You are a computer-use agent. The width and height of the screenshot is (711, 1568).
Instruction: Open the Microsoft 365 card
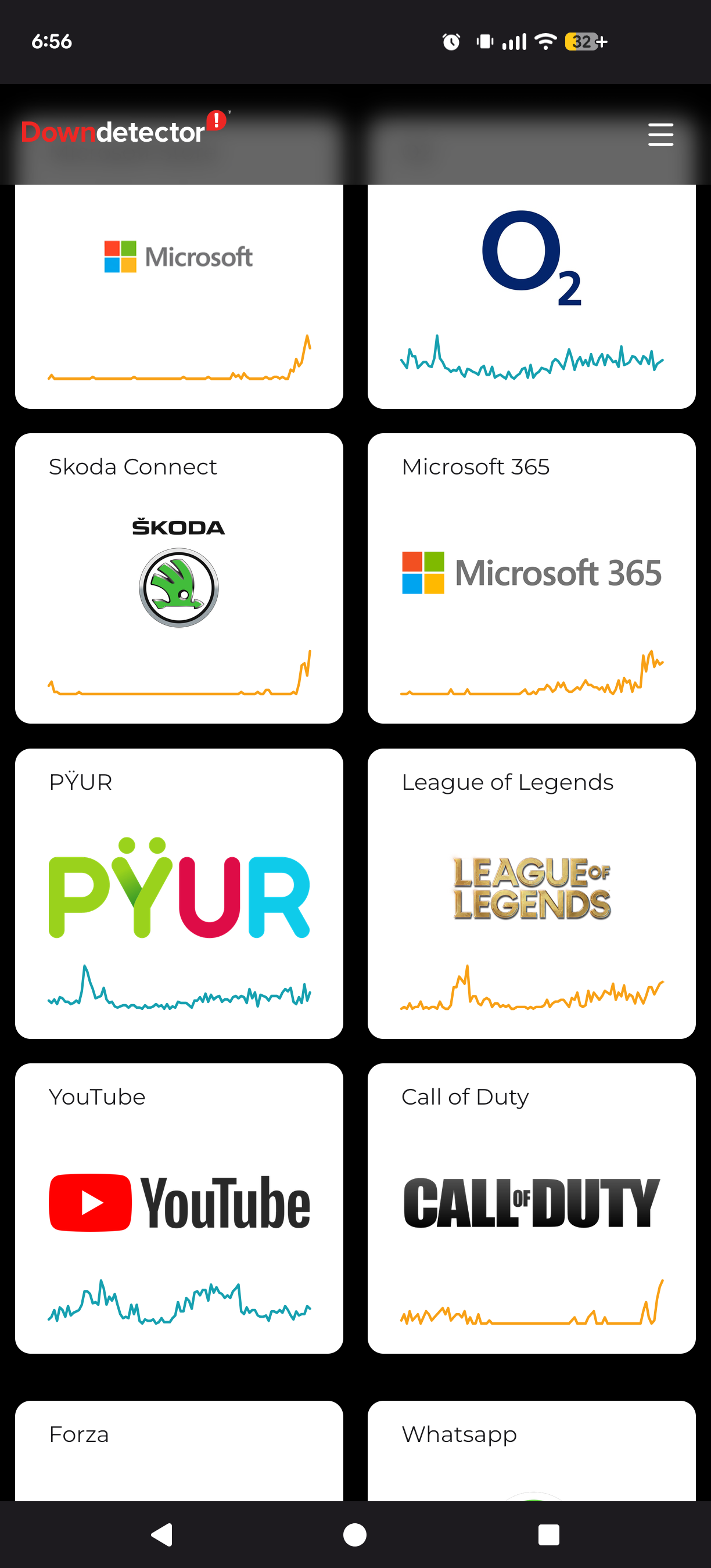[532, 578]
